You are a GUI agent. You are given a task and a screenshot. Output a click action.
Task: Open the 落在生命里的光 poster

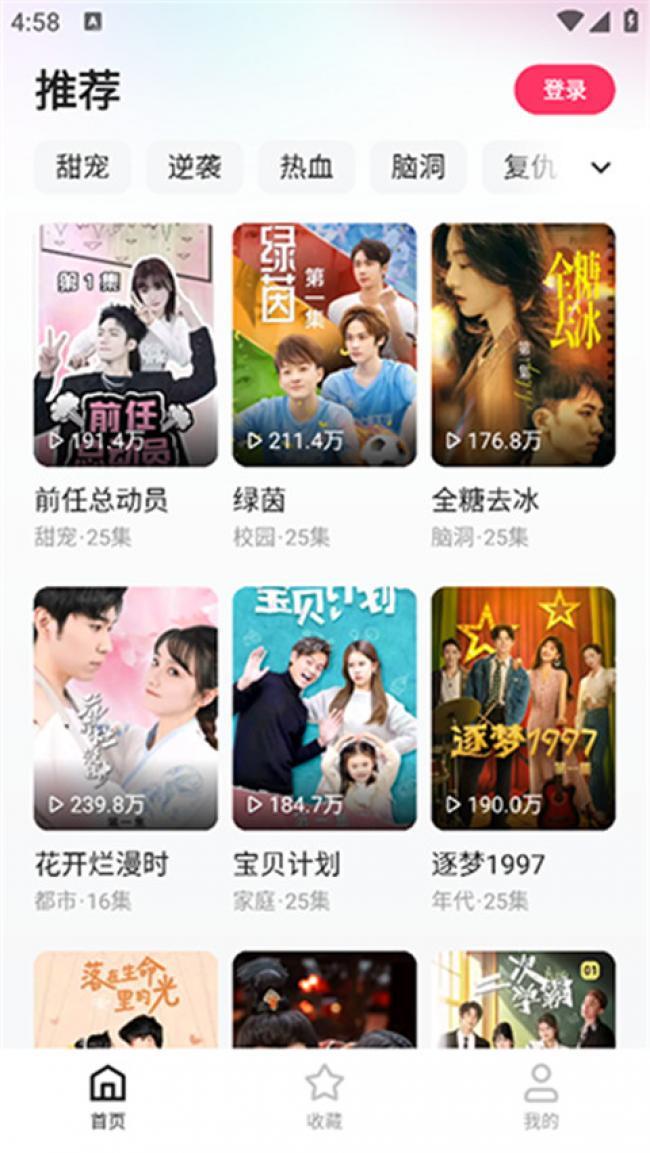click(x=126, y=999)
